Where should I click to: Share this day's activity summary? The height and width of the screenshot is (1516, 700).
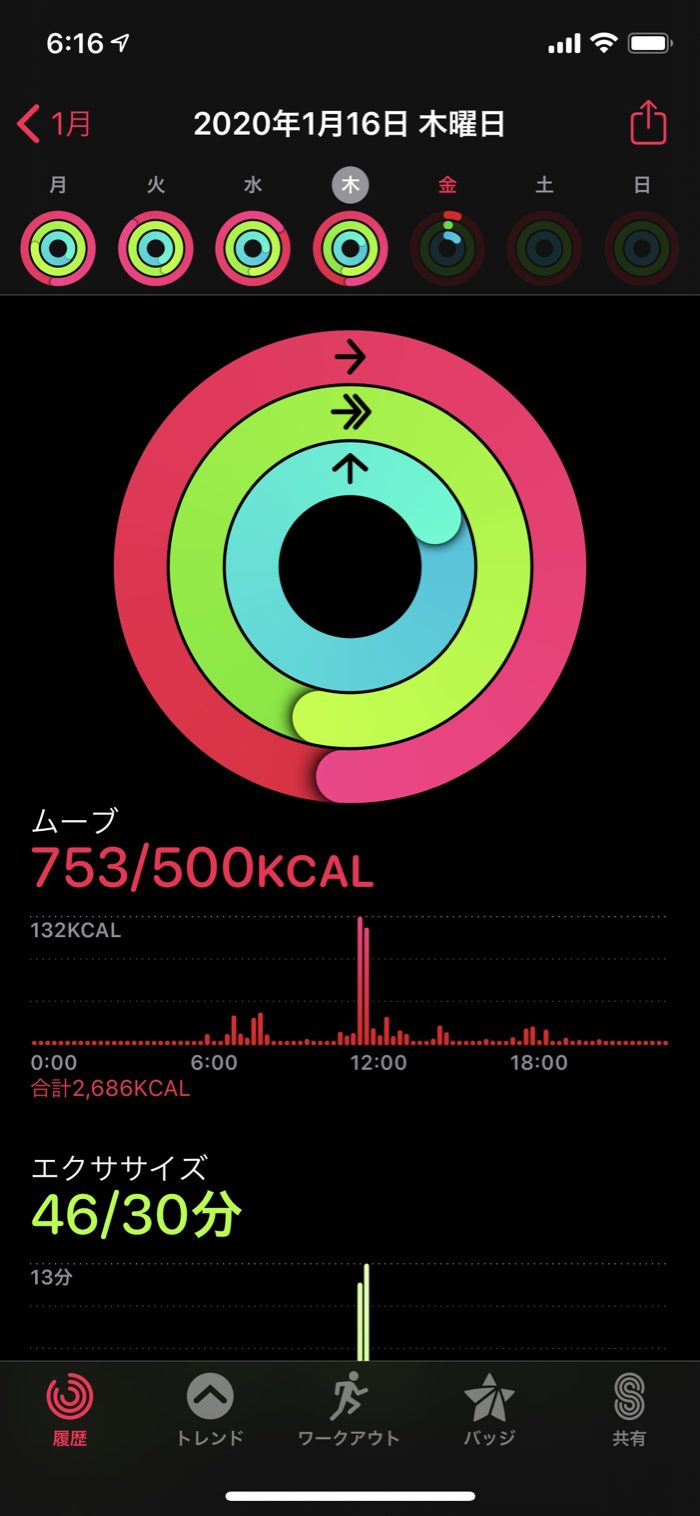[x=647, y=124]
